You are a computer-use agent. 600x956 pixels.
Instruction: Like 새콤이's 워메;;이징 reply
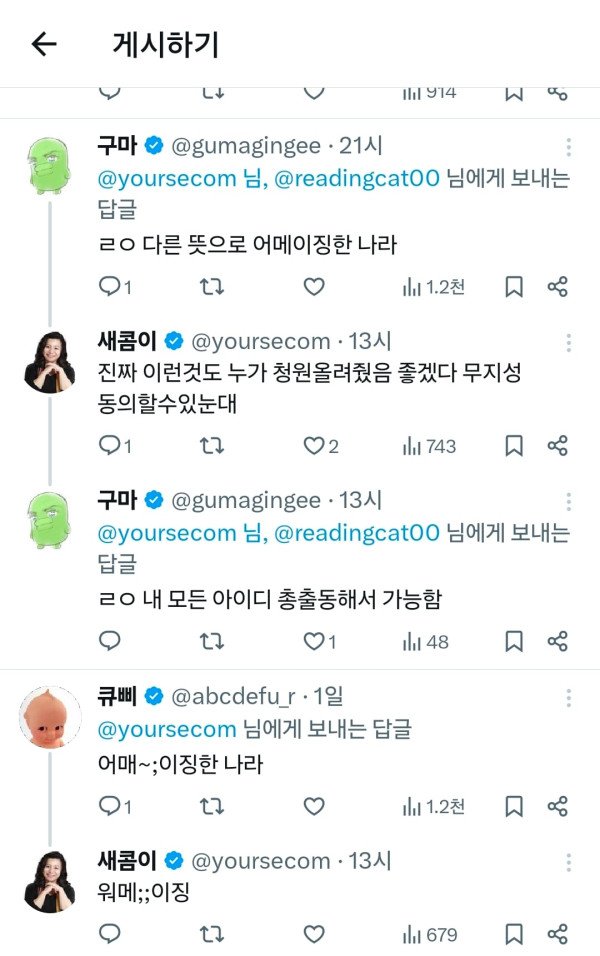pos(314,934)
